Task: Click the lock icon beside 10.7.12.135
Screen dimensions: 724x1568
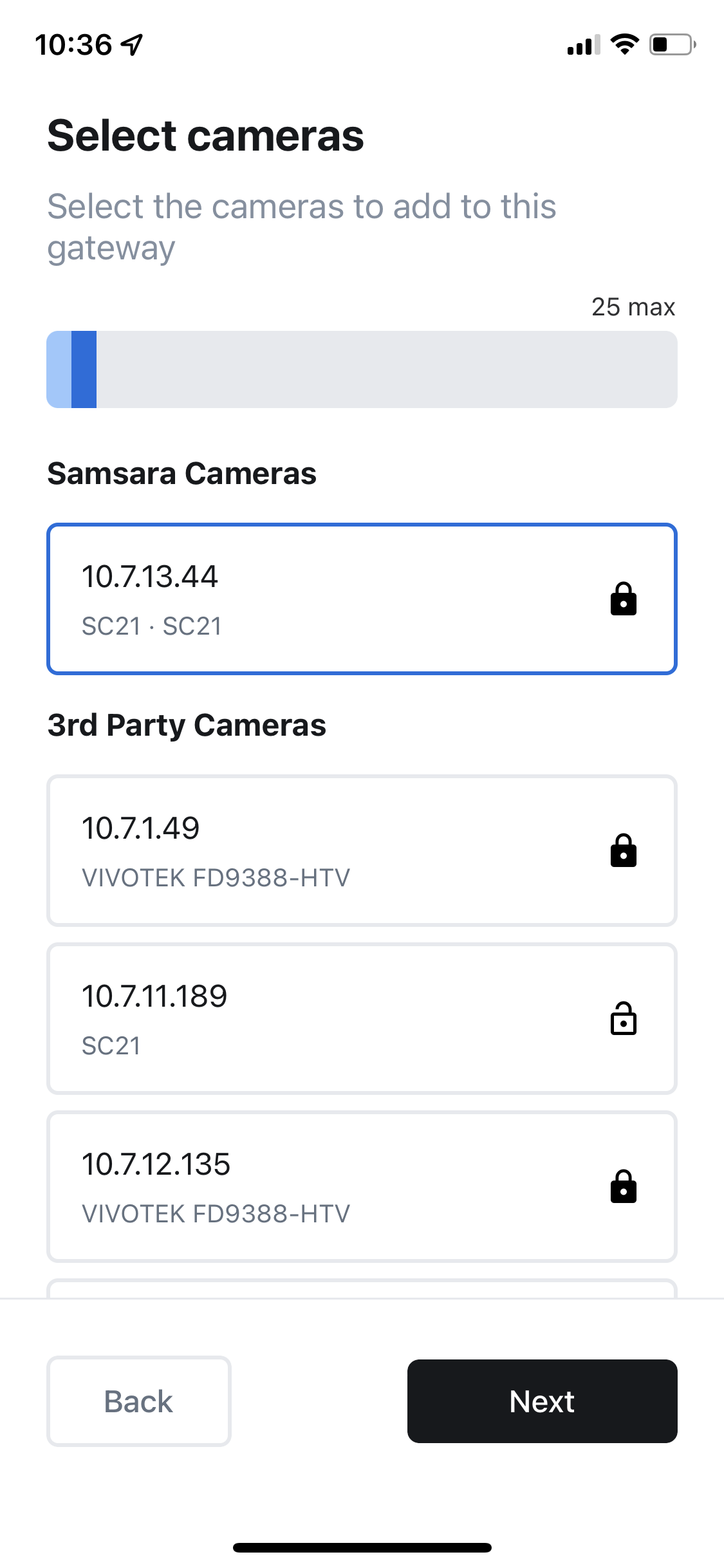Action: (x=623, y=1187)
